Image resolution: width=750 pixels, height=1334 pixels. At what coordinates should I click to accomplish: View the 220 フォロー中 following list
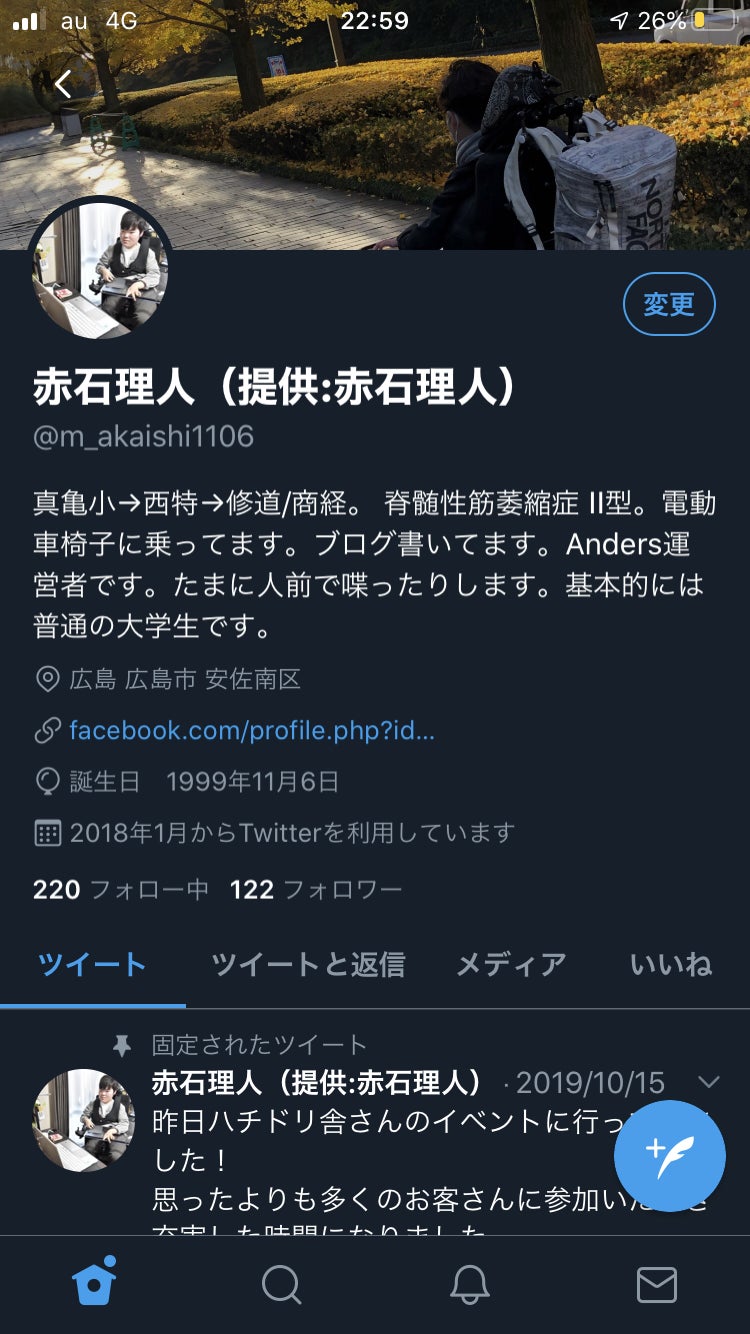coord(120,889)
